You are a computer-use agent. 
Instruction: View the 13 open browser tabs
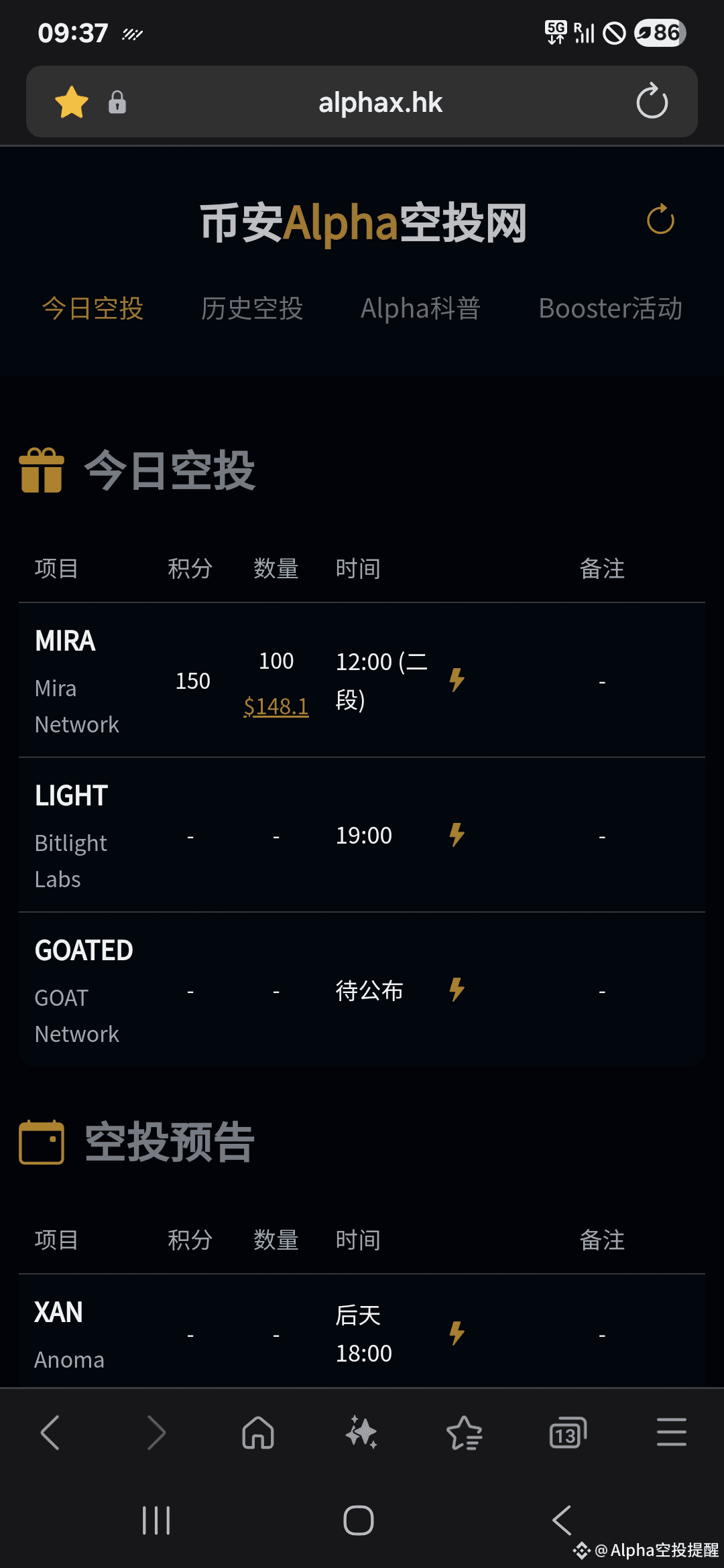568,1433
